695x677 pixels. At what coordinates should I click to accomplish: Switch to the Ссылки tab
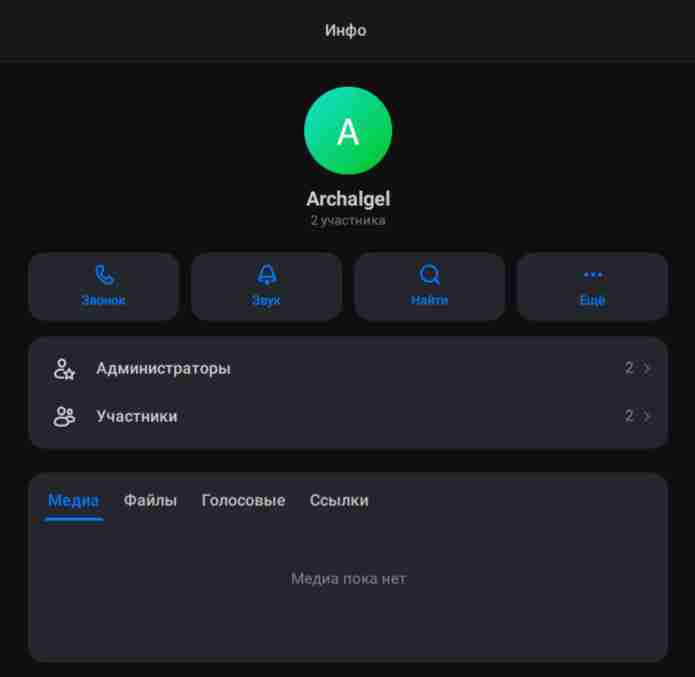coord(339,500)
